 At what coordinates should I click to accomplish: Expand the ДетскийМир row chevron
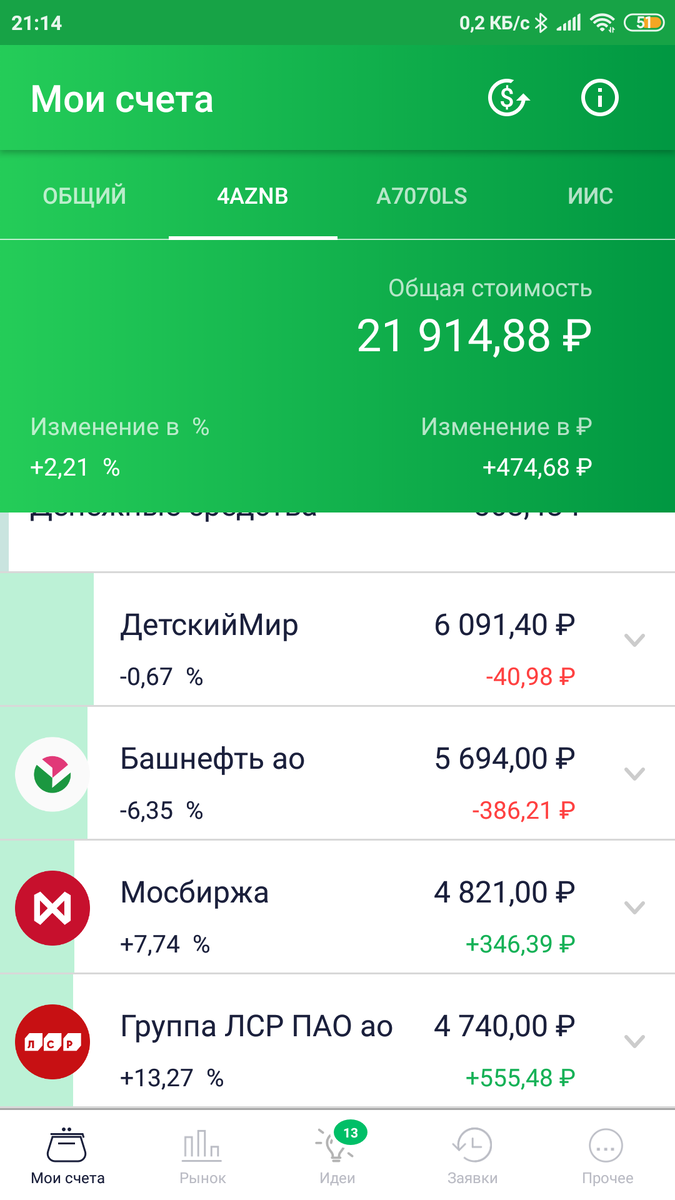[635, 640]
